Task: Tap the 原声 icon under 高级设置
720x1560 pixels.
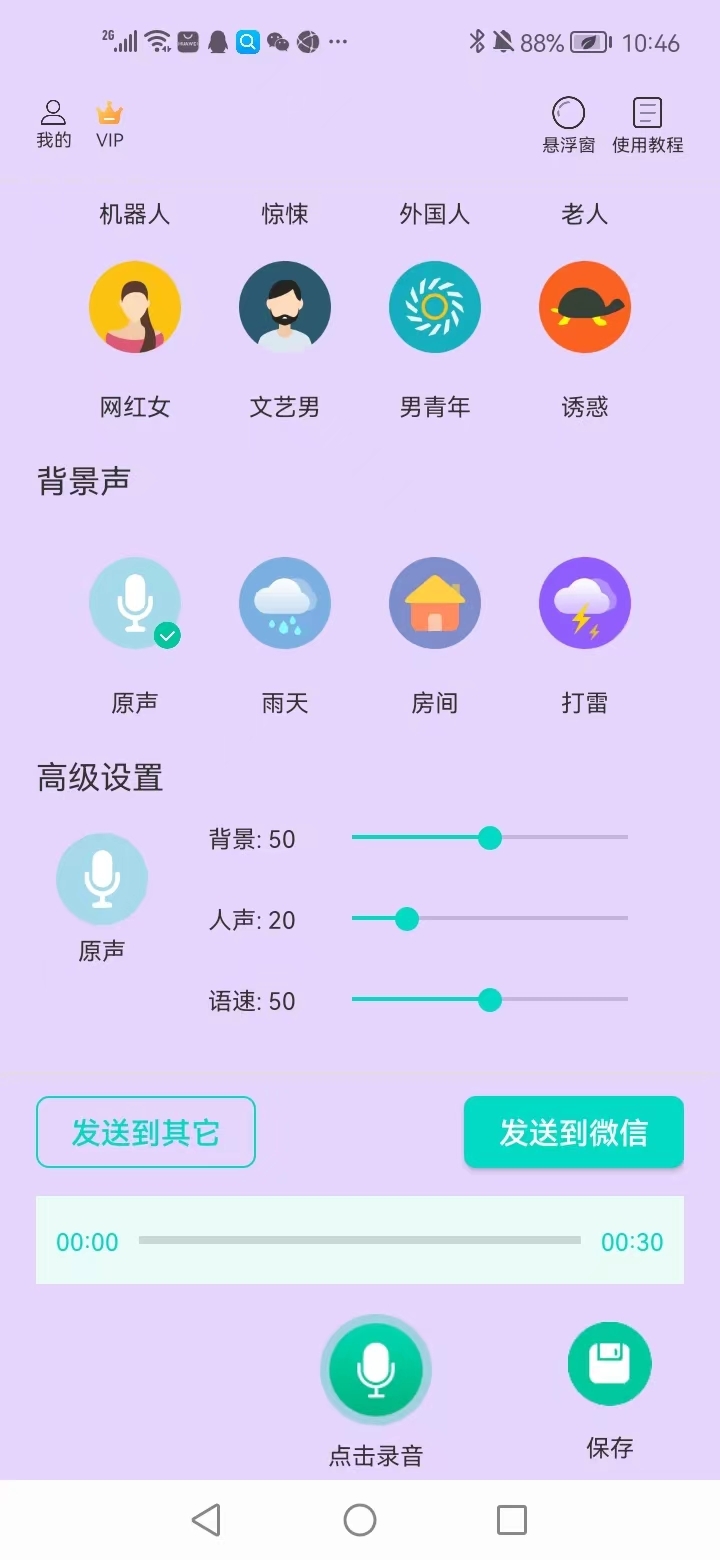Action: (x=102, y=878)
